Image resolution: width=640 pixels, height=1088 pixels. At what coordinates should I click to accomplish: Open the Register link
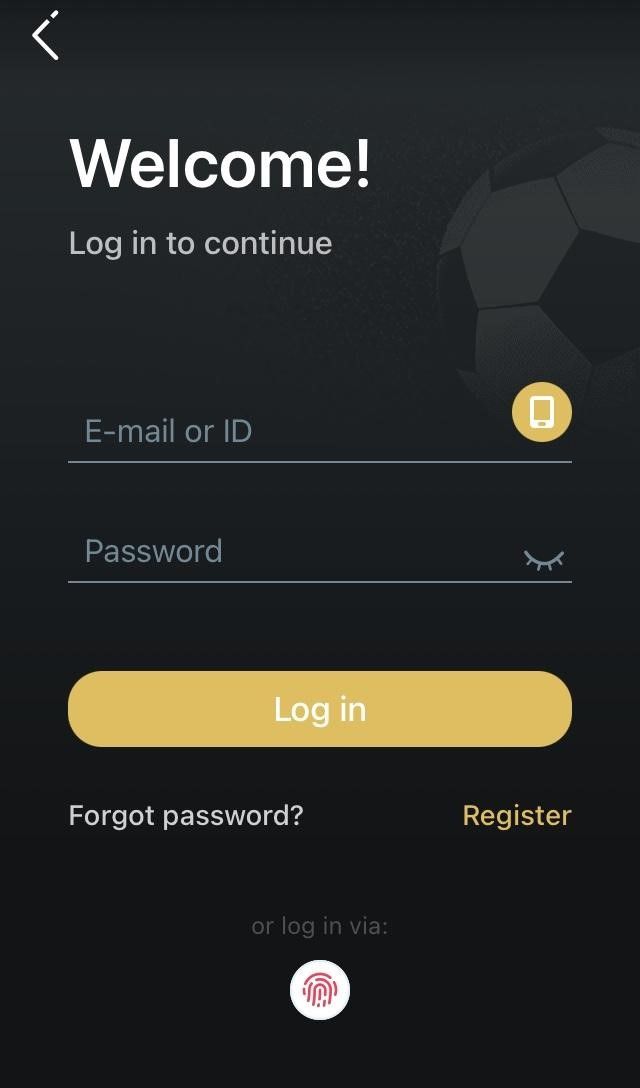516,816
